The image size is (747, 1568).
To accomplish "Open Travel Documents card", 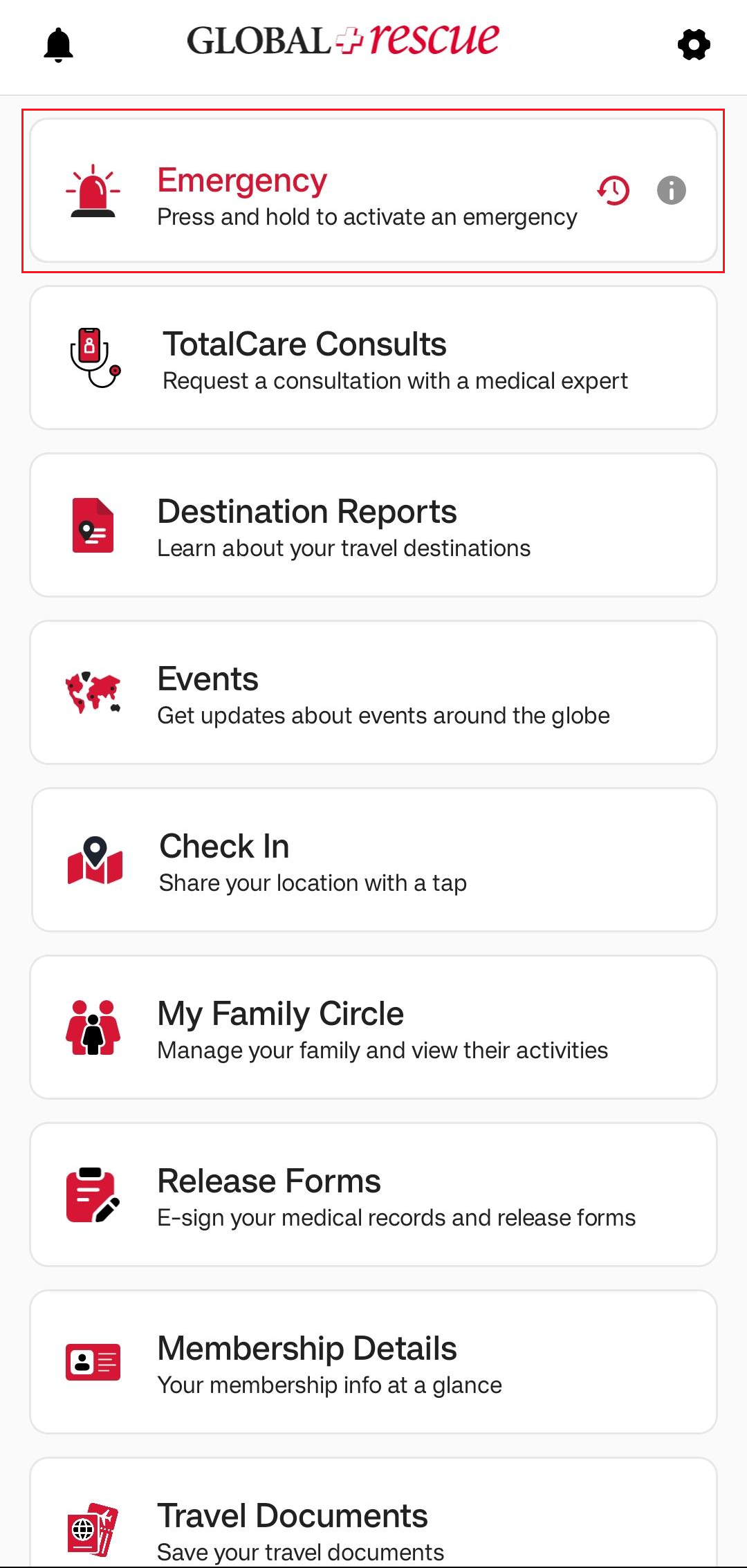I will (x=373, y=1522).
